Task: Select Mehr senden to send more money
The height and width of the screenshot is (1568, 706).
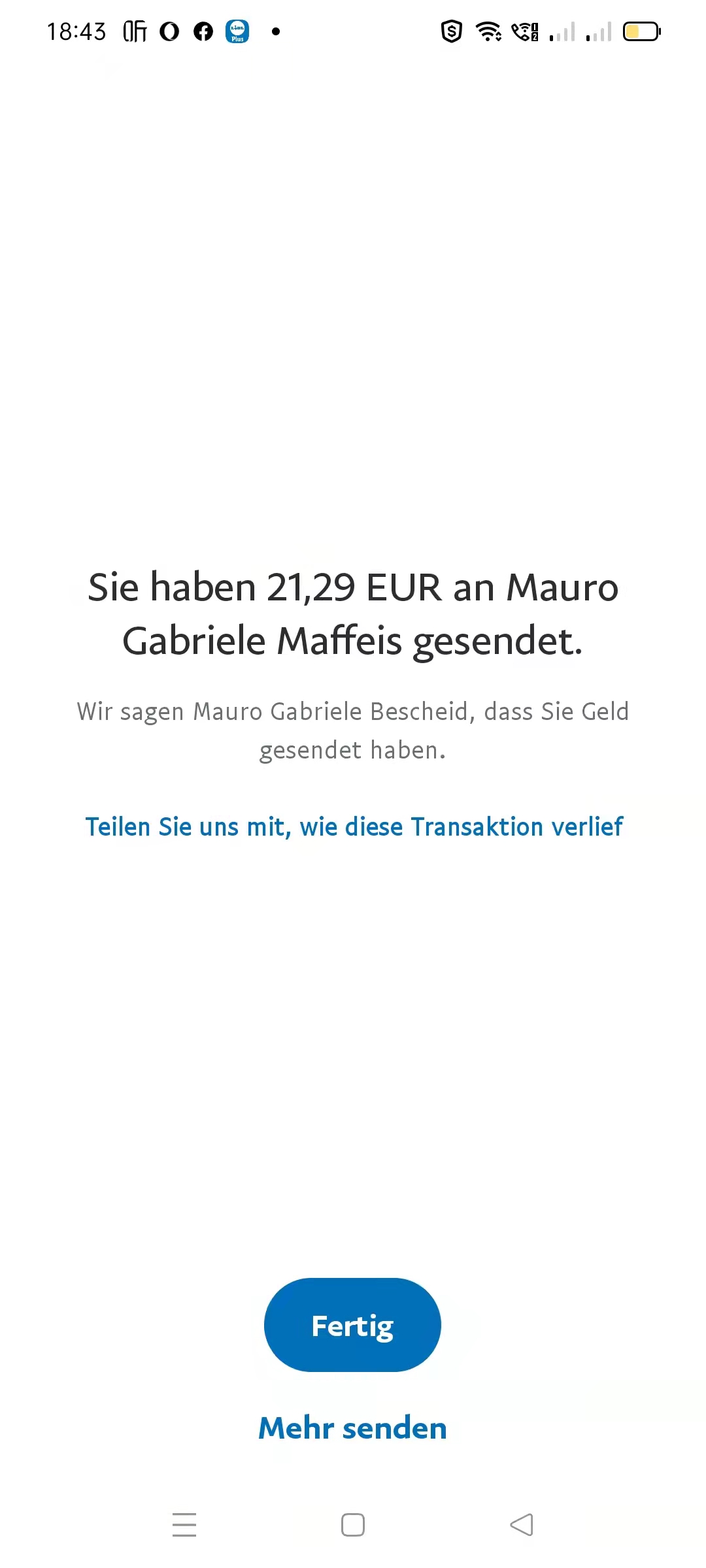Action: (352, 1428)
